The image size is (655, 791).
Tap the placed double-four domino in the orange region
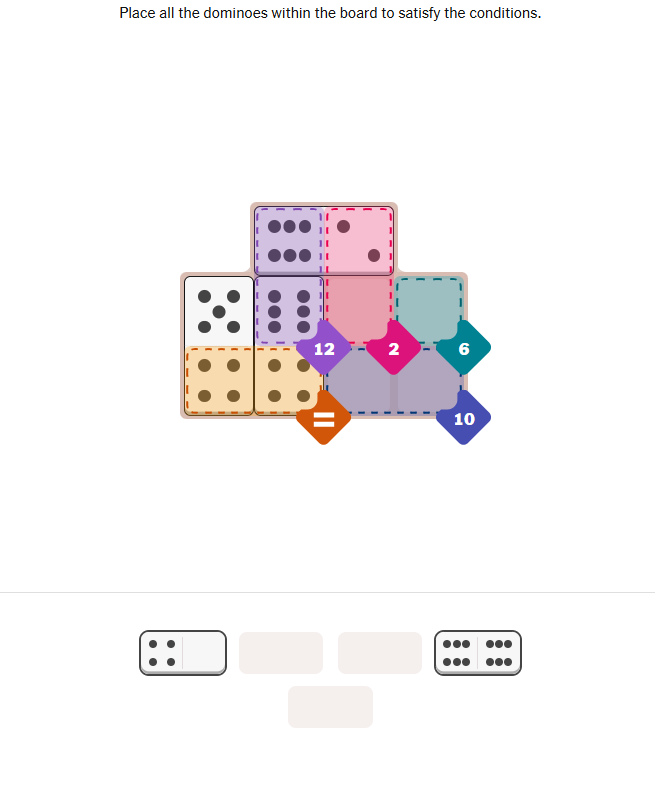[x=253, y=380]
